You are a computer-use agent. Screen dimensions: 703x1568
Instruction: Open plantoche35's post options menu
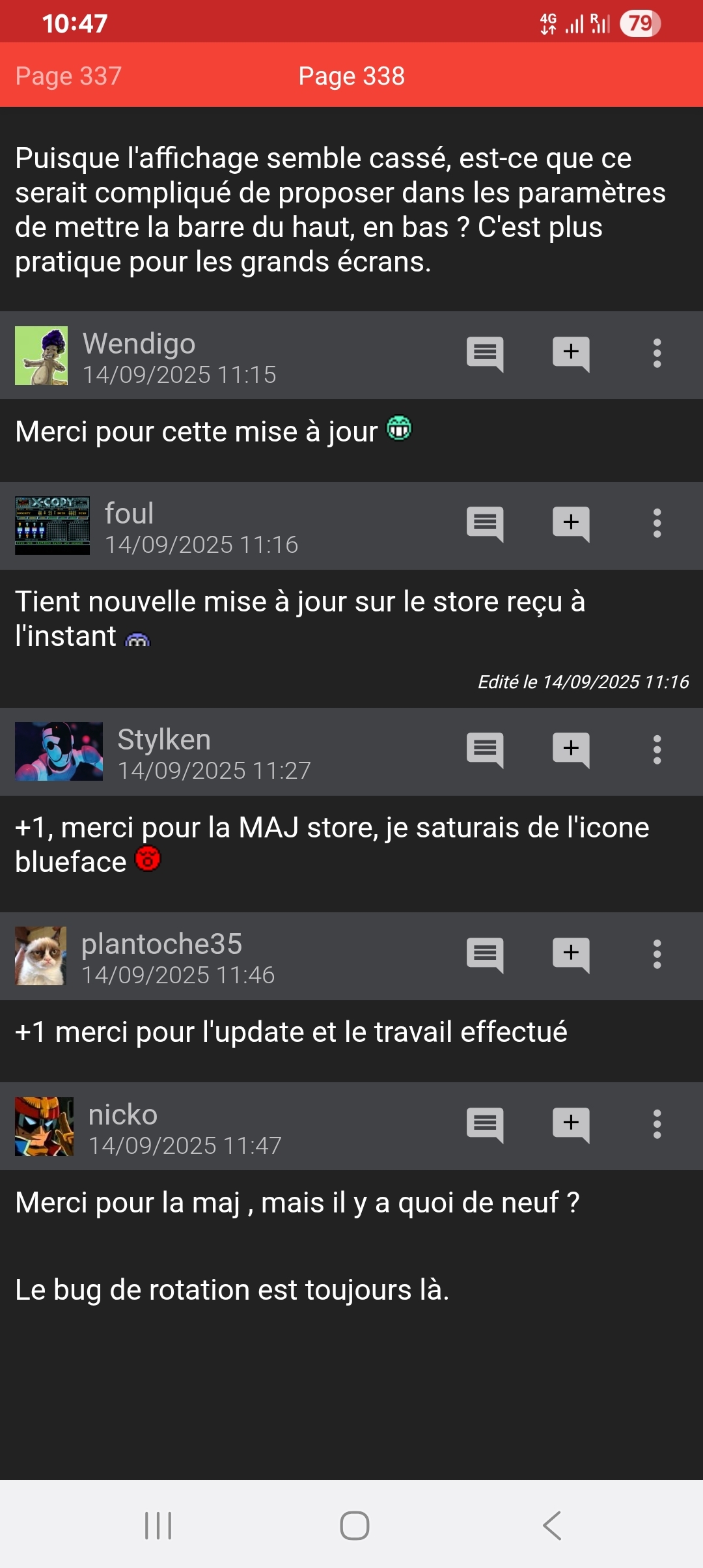click(657, 955)
